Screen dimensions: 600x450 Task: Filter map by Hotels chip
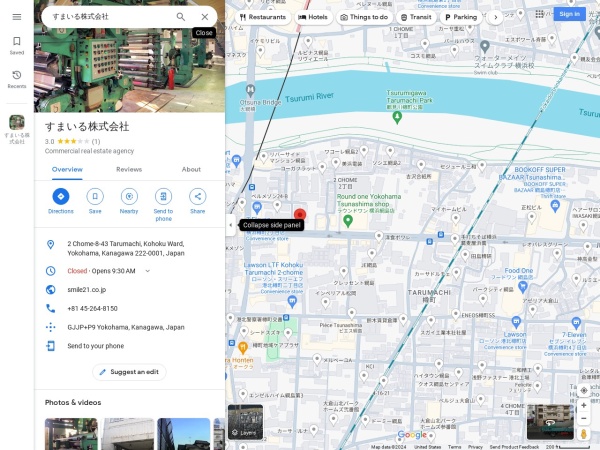coord(314,17)
